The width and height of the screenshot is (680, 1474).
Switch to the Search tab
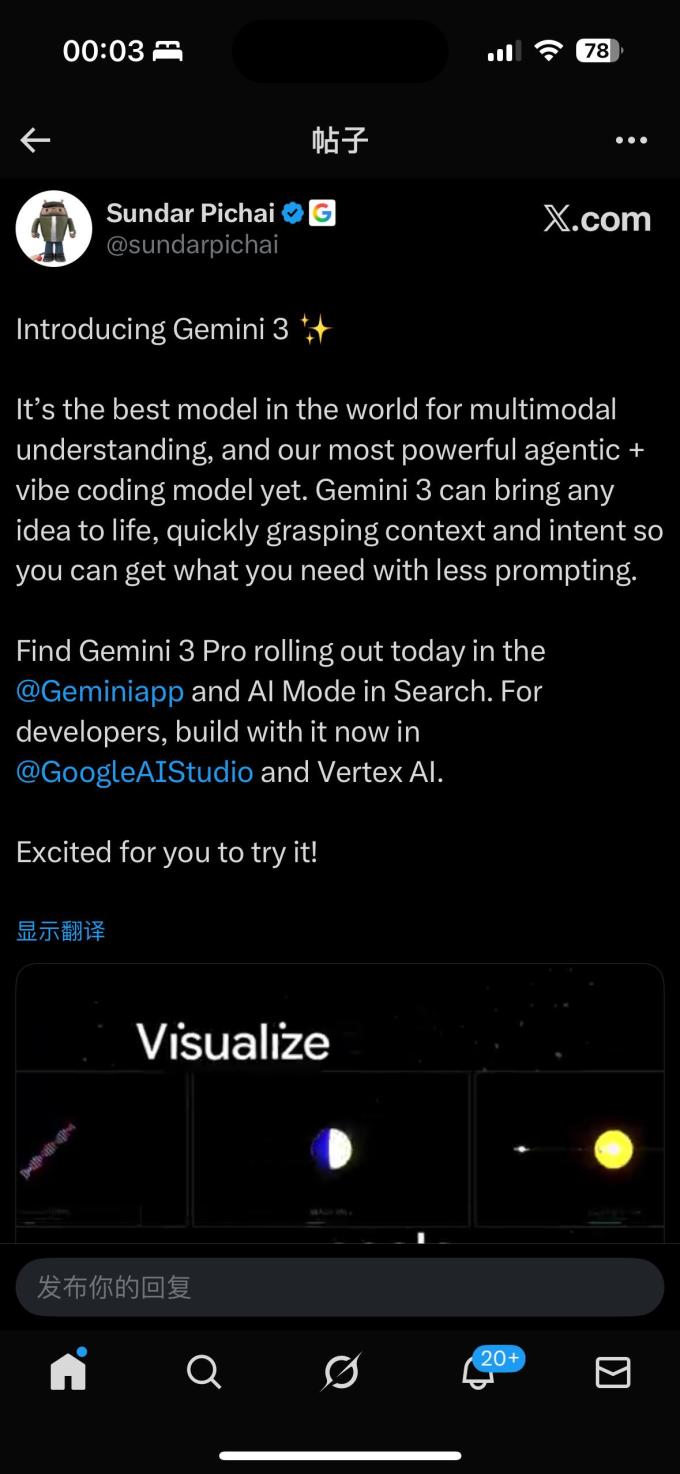204,1372
